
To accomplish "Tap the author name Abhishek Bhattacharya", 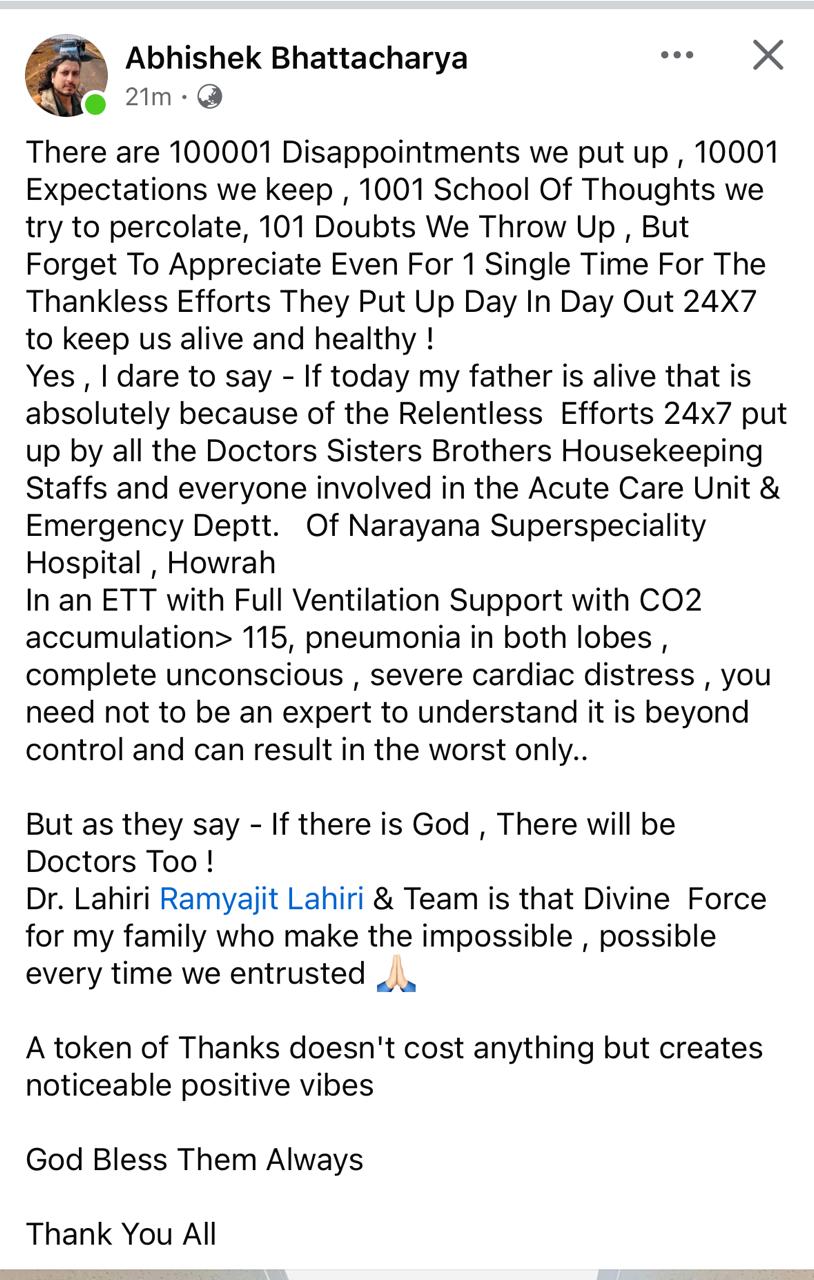I will (296, 58).
